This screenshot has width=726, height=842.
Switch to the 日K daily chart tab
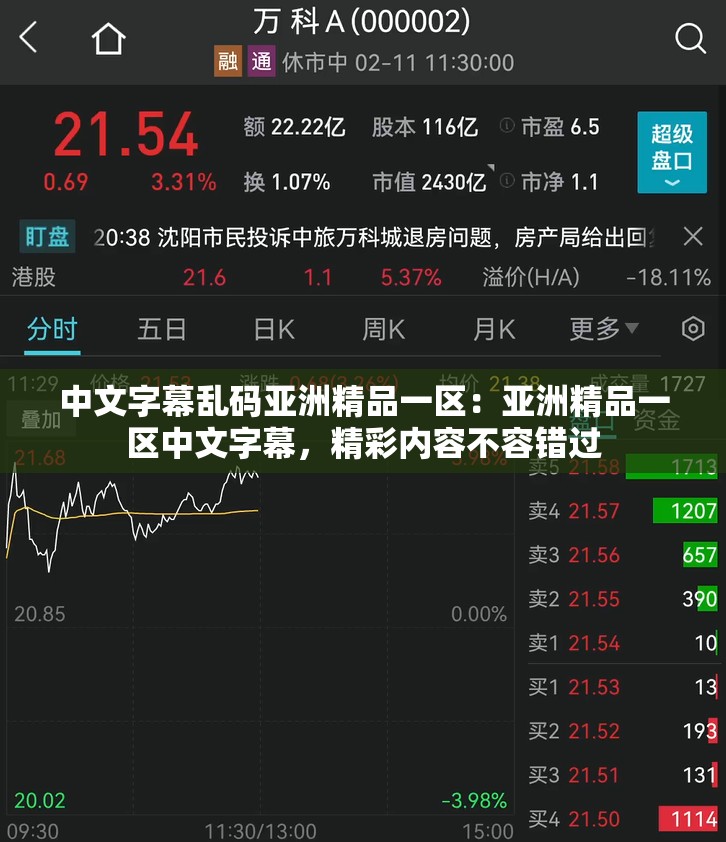(x=273, y=328)
